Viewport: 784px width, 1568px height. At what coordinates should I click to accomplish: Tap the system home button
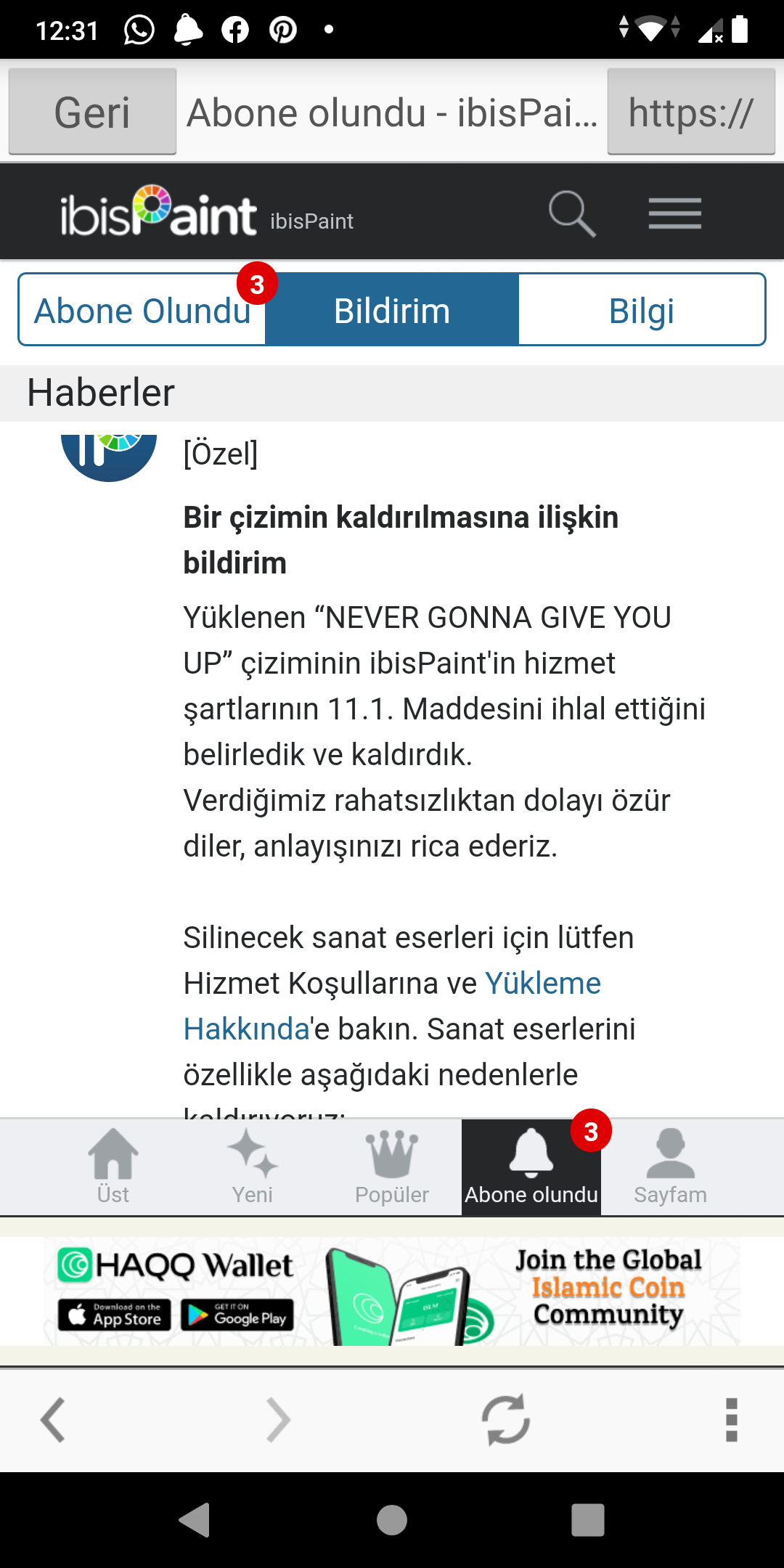coord(392,1519)
